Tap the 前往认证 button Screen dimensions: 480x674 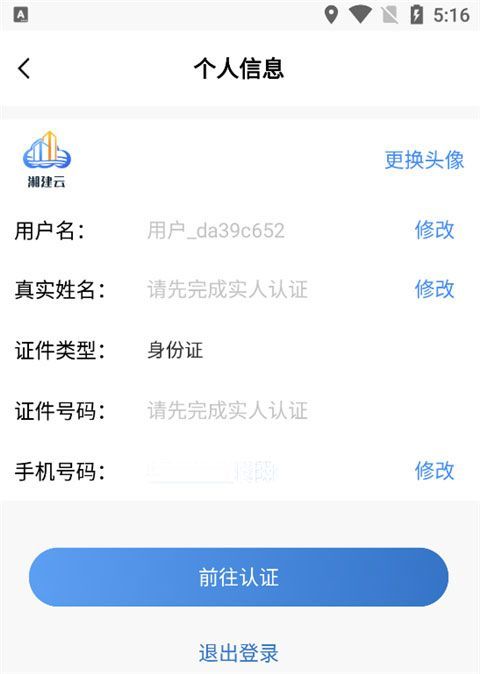(238, 577)
